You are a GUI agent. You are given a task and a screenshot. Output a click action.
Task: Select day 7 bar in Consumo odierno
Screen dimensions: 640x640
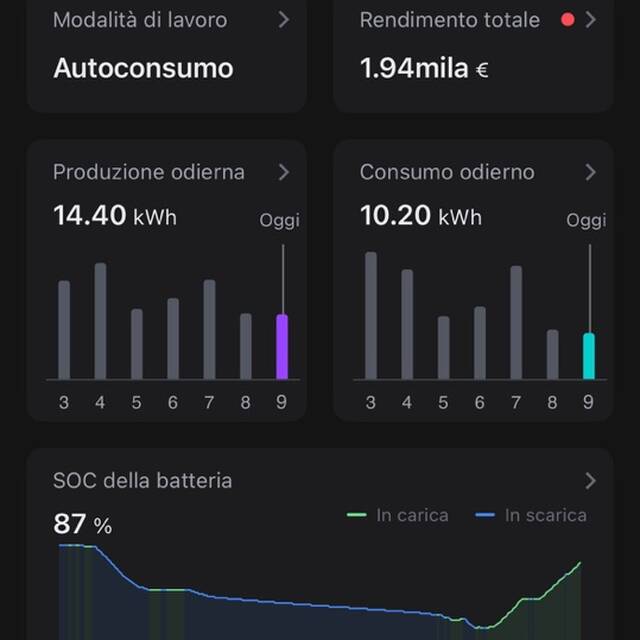pos(516,322)
